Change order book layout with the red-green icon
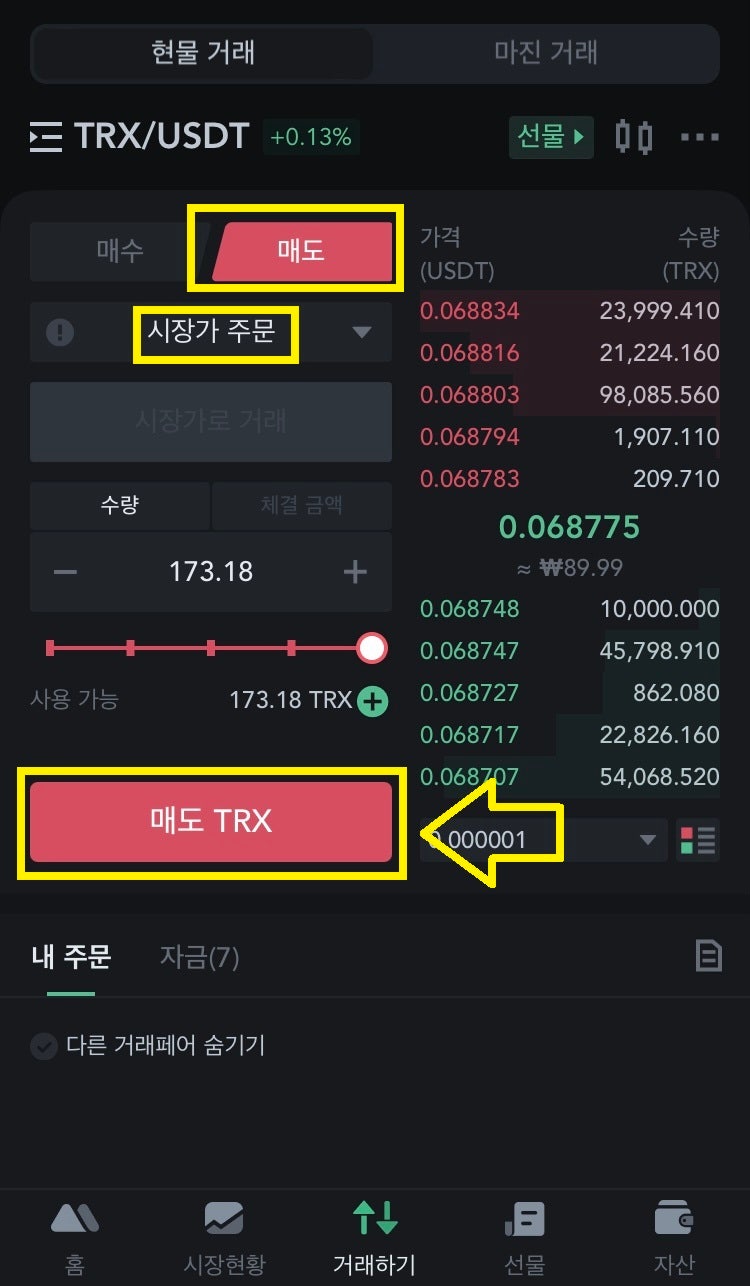The width and height of the screenshot is (750, 1286). [x=698, y=839]
